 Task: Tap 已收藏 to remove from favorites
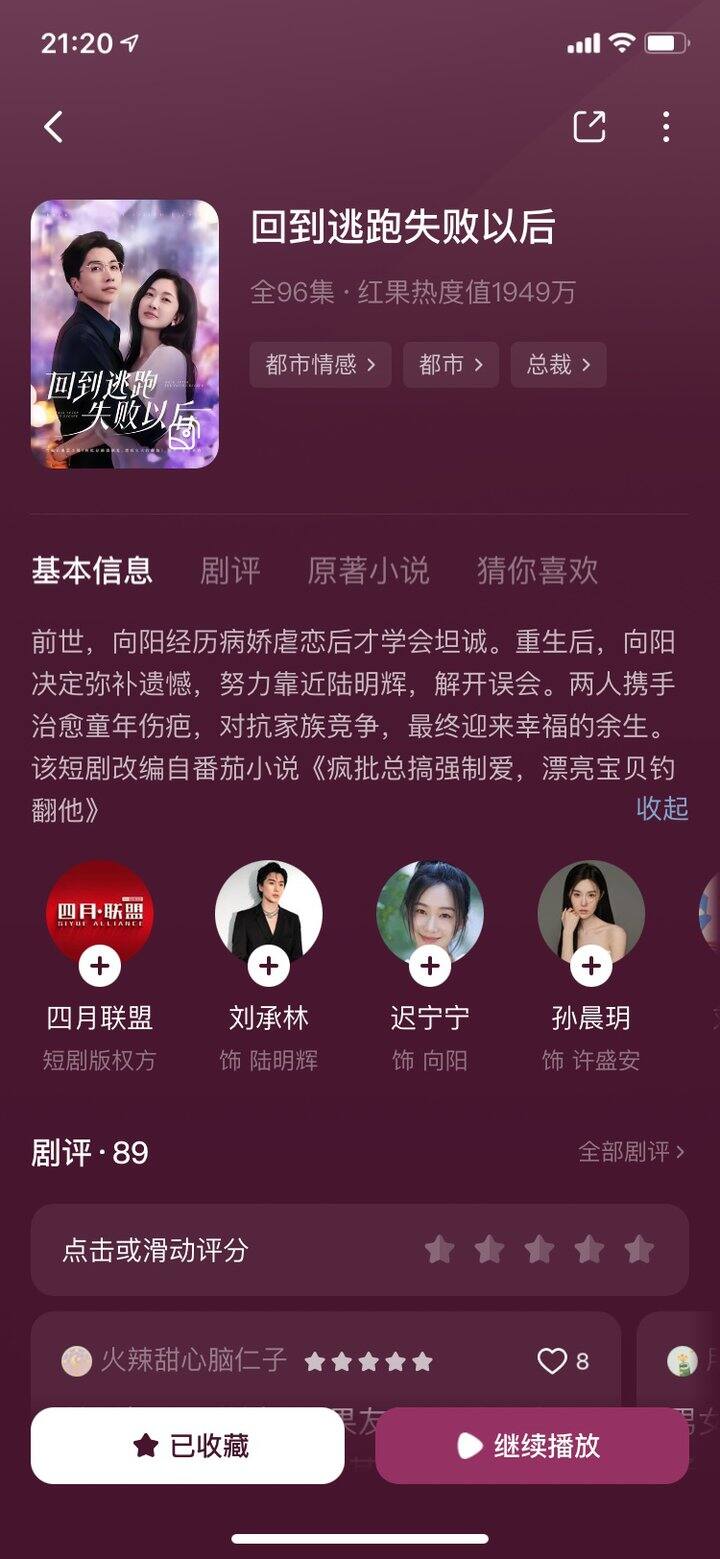click(x=188, y=1446)
